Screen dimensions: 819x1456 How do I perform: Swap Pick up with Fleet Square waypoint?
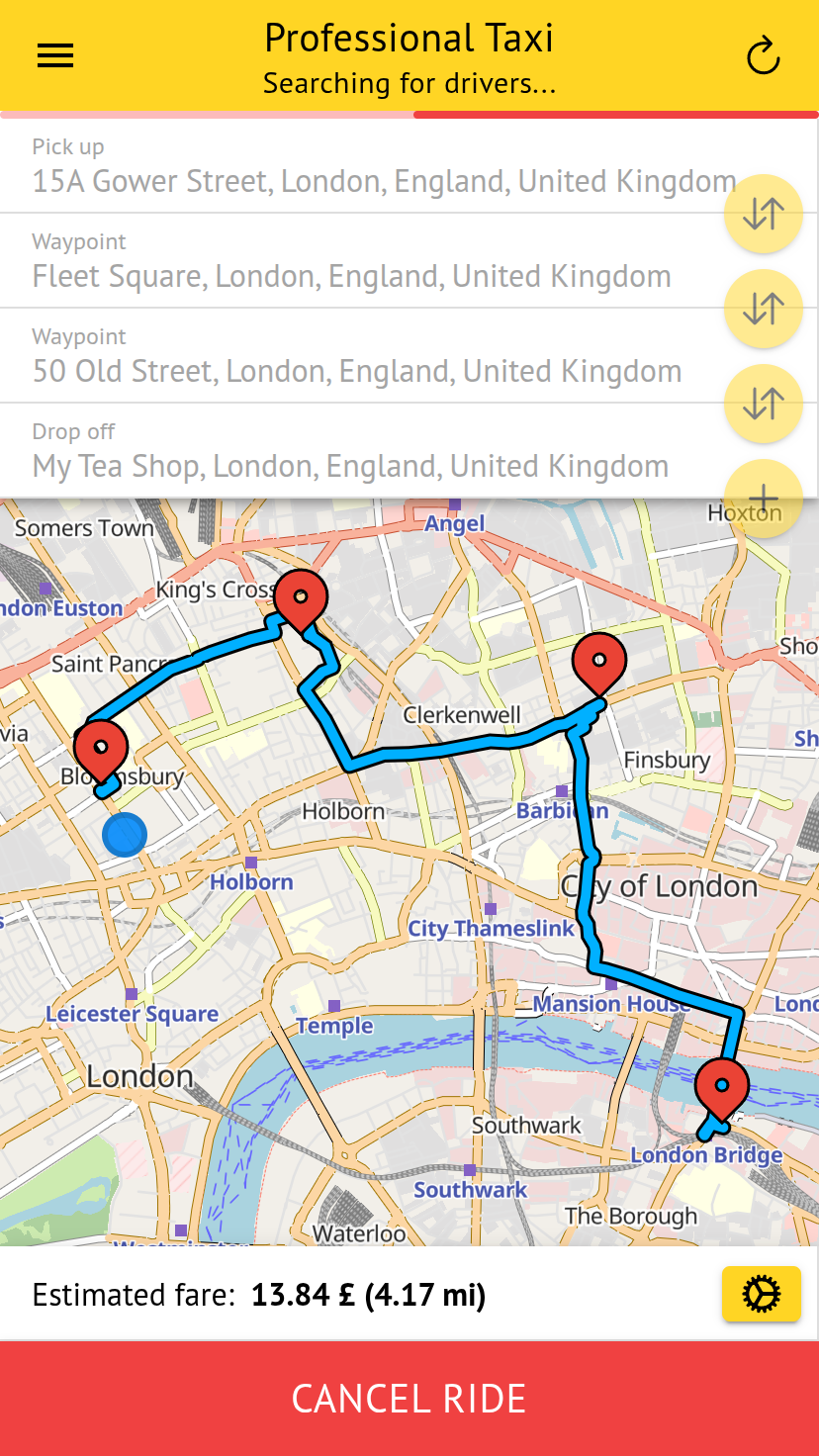pos(763,215)
